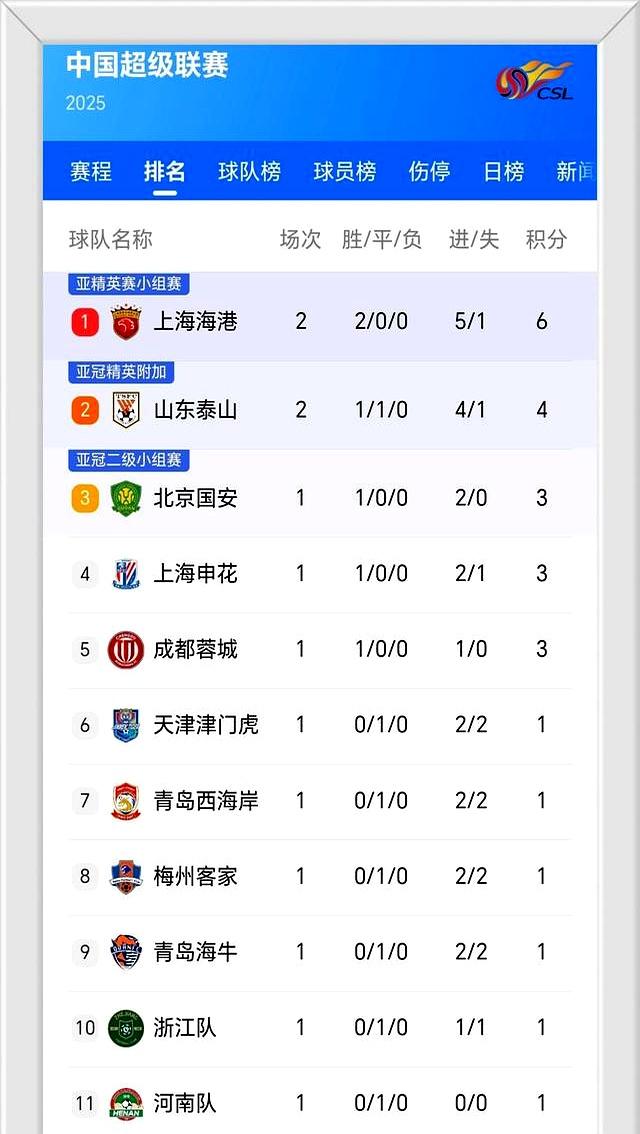Go to the 球员榜 tab
Image resolution: width=640 pixels, height=1134 pixels.
tap(344, 172)
